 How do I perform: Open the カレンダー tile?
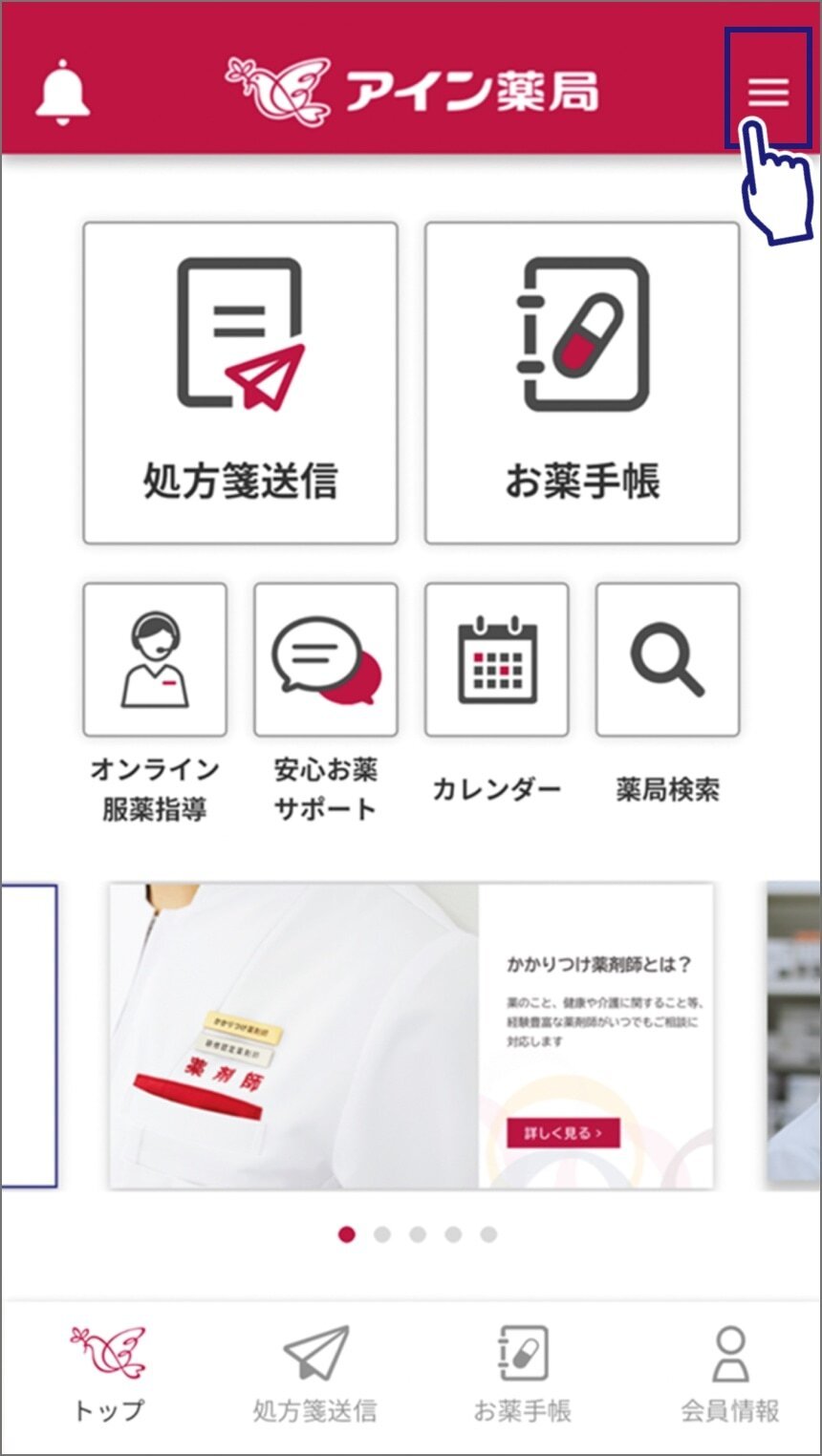pos(497,660)
